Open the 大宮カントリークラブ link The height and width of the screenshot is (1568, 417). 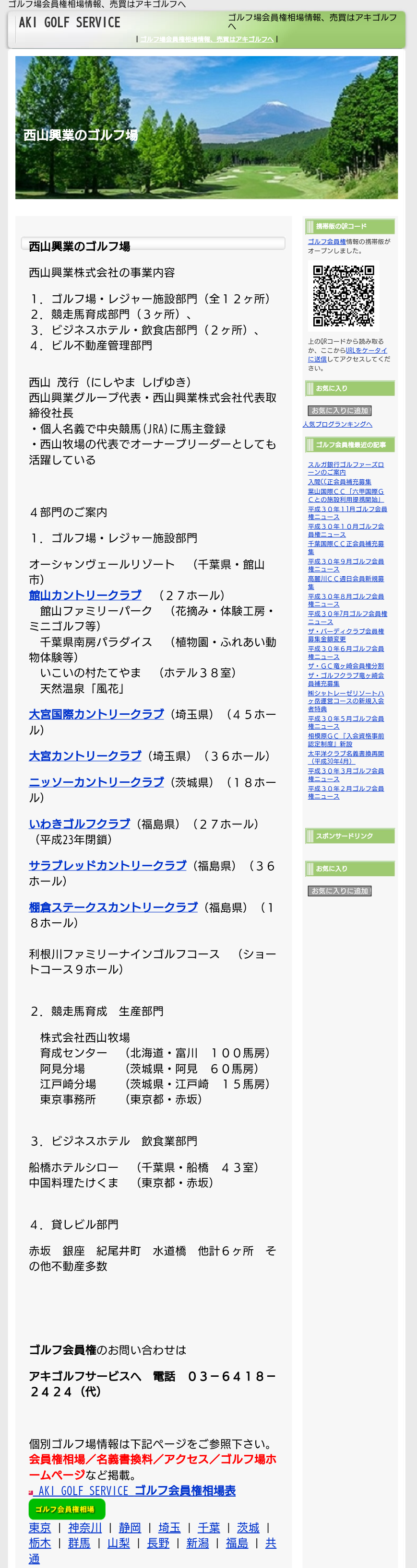coord(85,755)
